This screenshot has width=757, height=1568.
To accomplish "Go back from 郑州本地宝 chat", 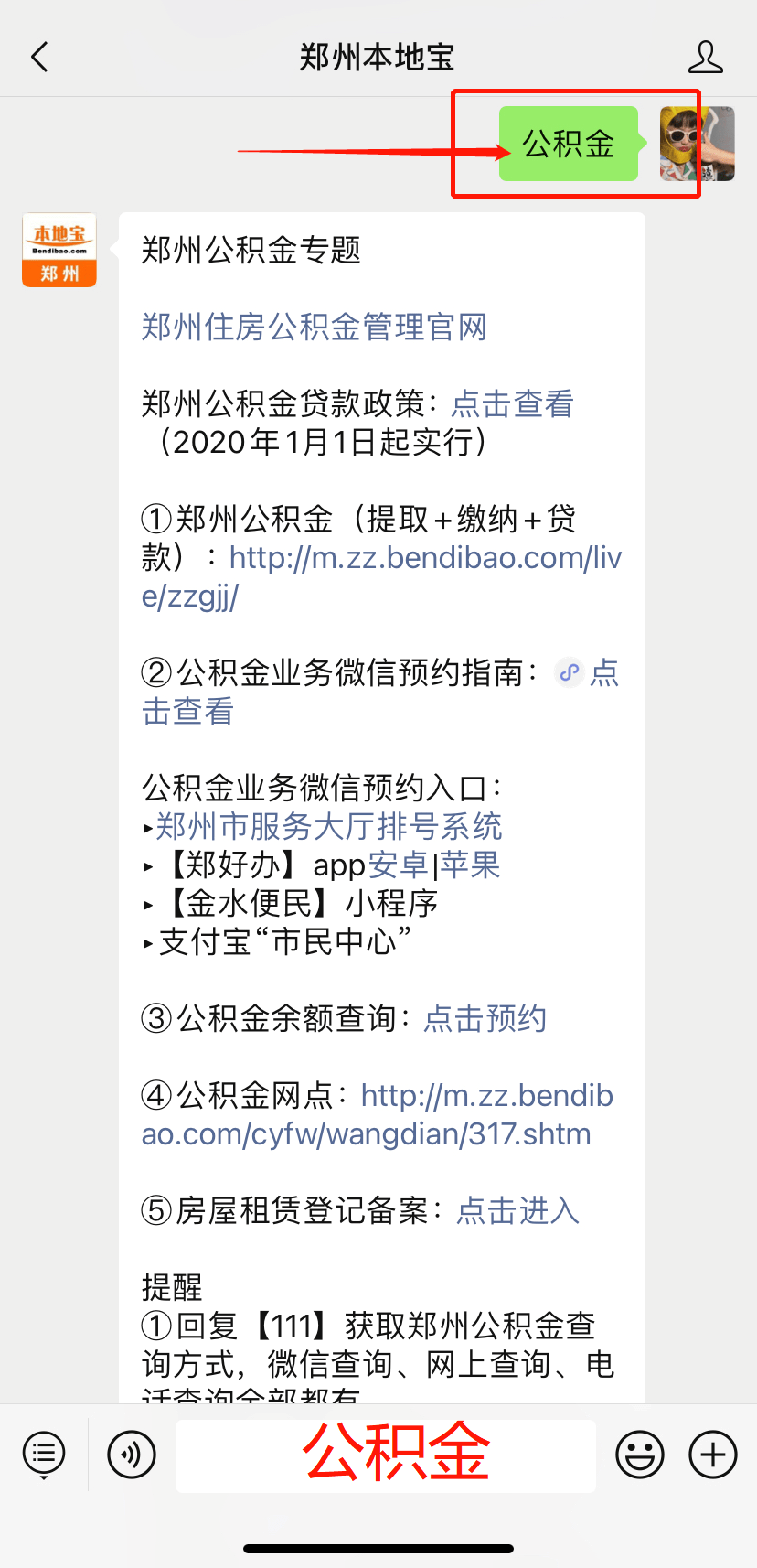I will [x=39, y=57].
